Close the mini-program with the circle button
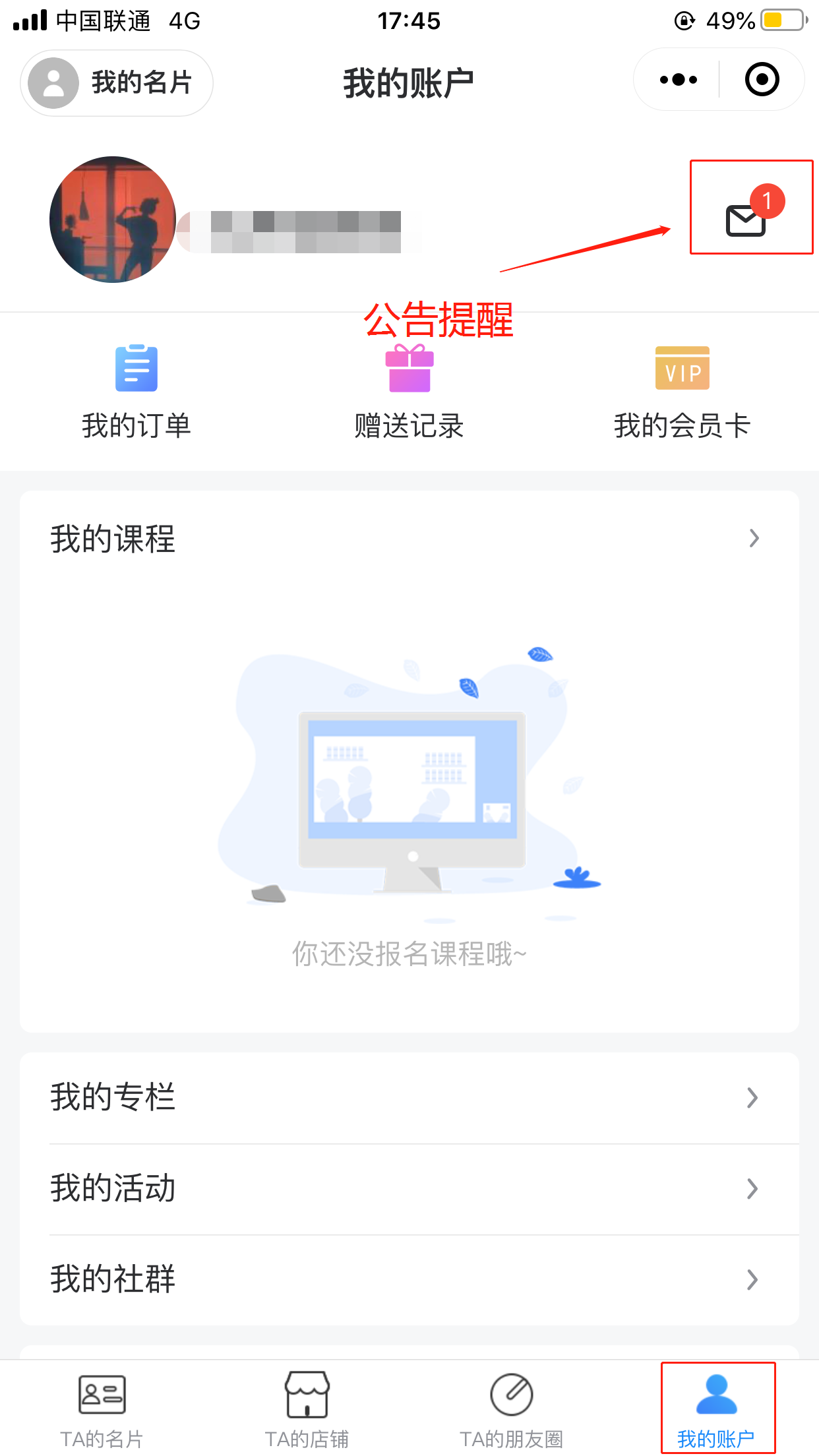The width and height of the screenshot is (819, 1456). (762, 79)
